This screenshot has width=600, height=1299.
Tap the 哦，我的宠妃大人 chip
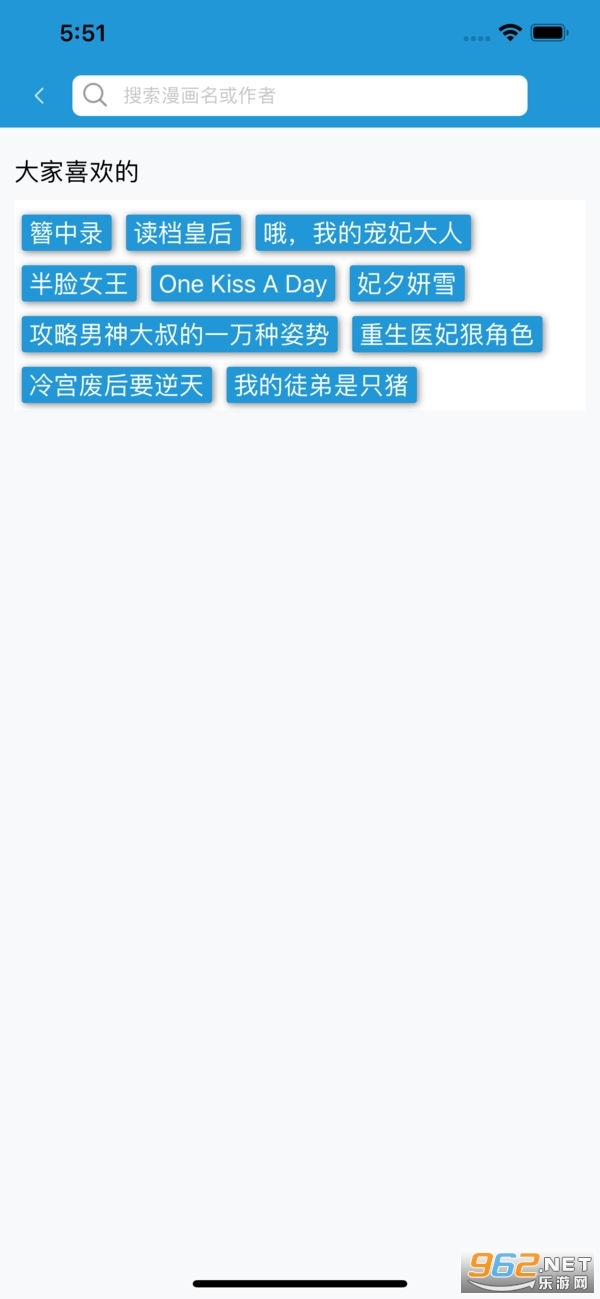pos(363,233)
